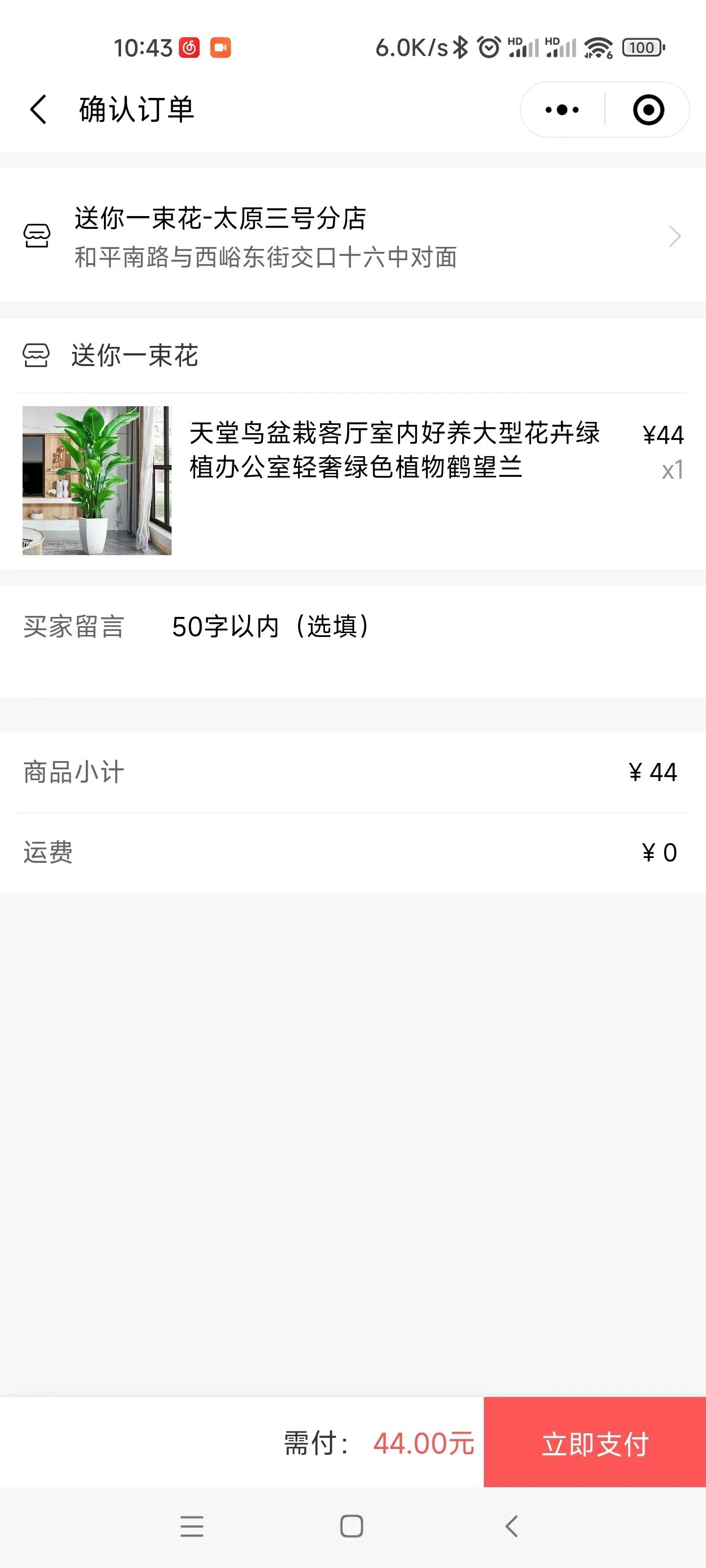Open the mini program three-dot menu
The image size is (706, 1568).
562,110
